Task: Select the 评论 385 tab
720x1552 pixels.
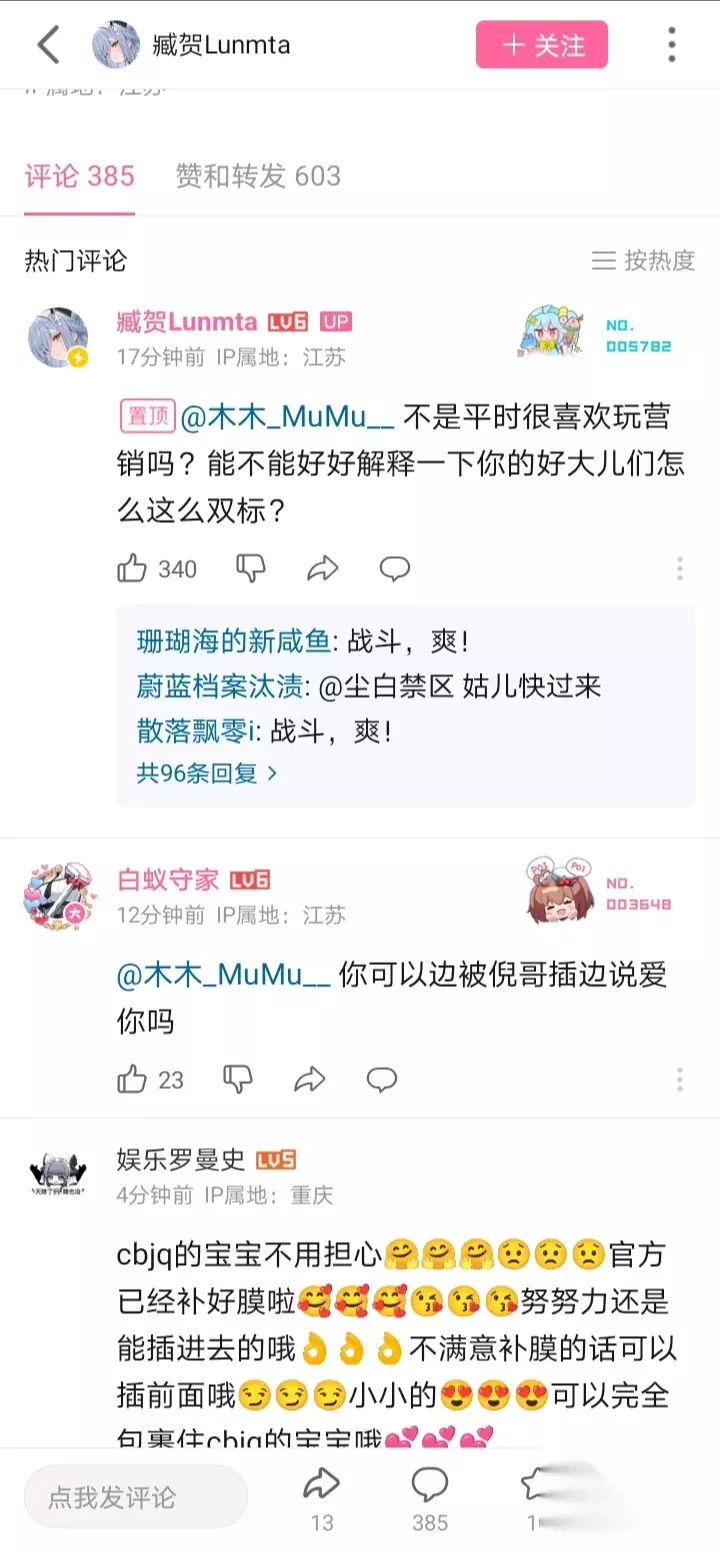Action: pyautogui.click(x=79, y=176)
